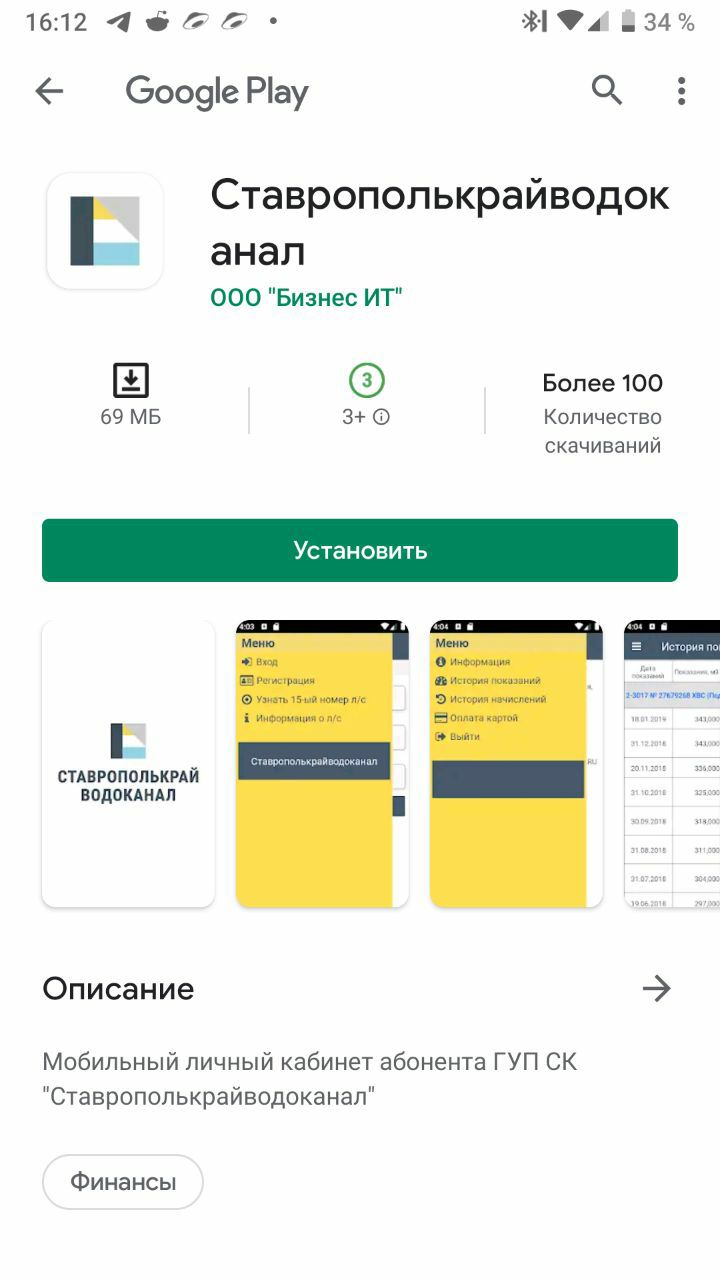Open search in Google Play
The height and width of the screenshot is (1280, 720).
(x=607, y=91)
